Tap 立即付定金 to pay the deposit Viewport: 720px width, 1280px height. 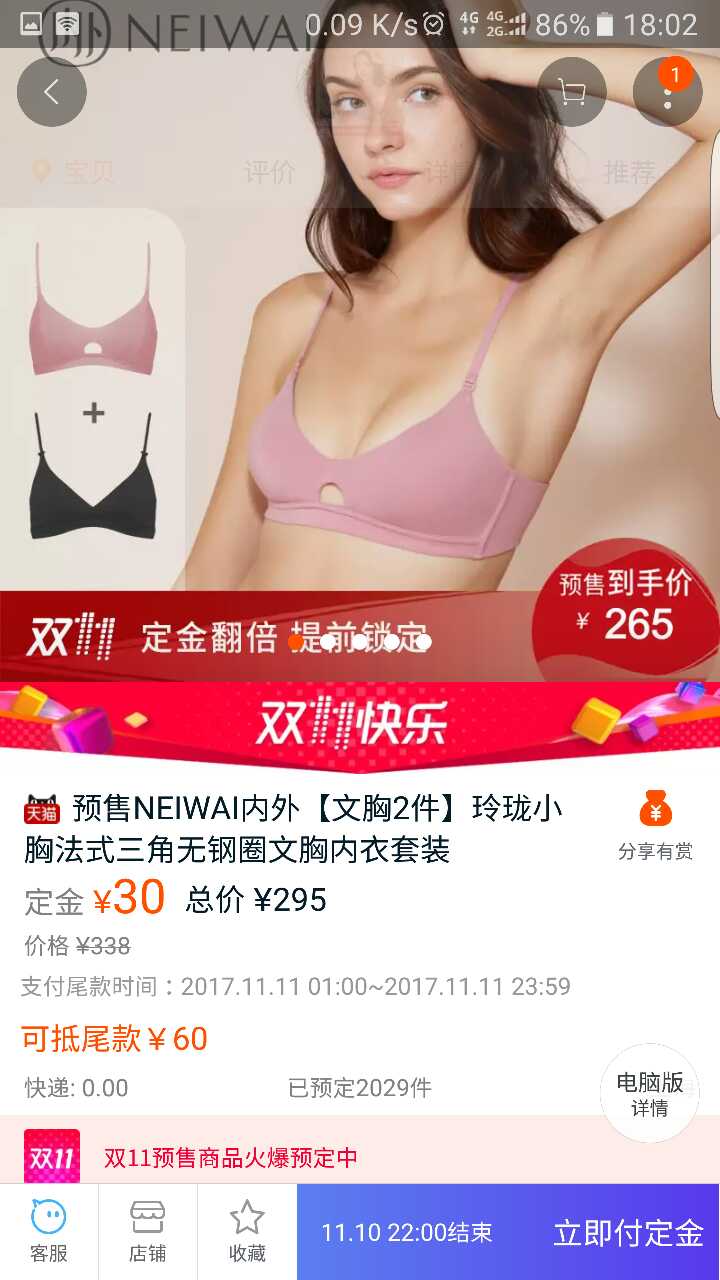click(628, 1232)
